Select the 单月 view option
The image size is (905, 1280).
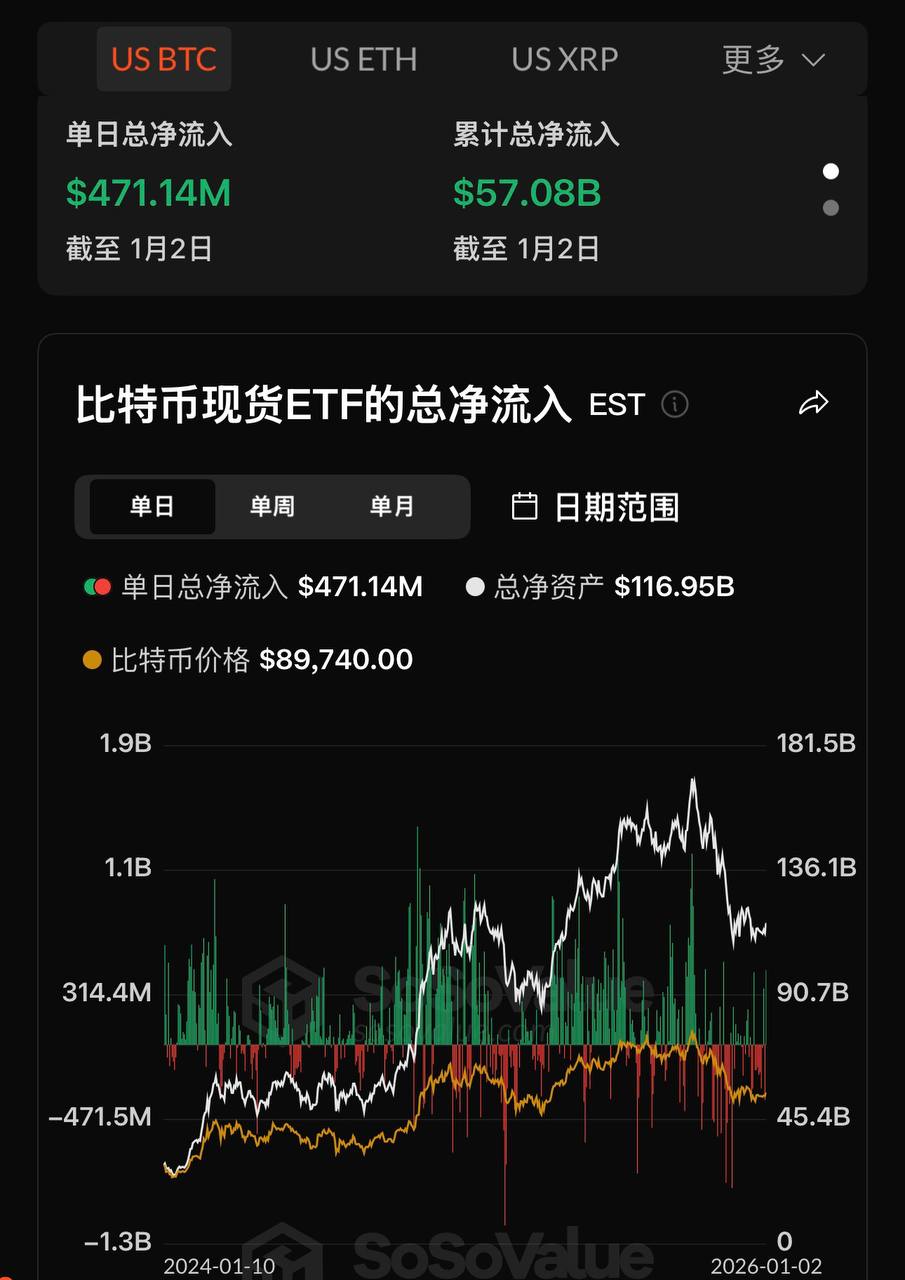(392, 506)
